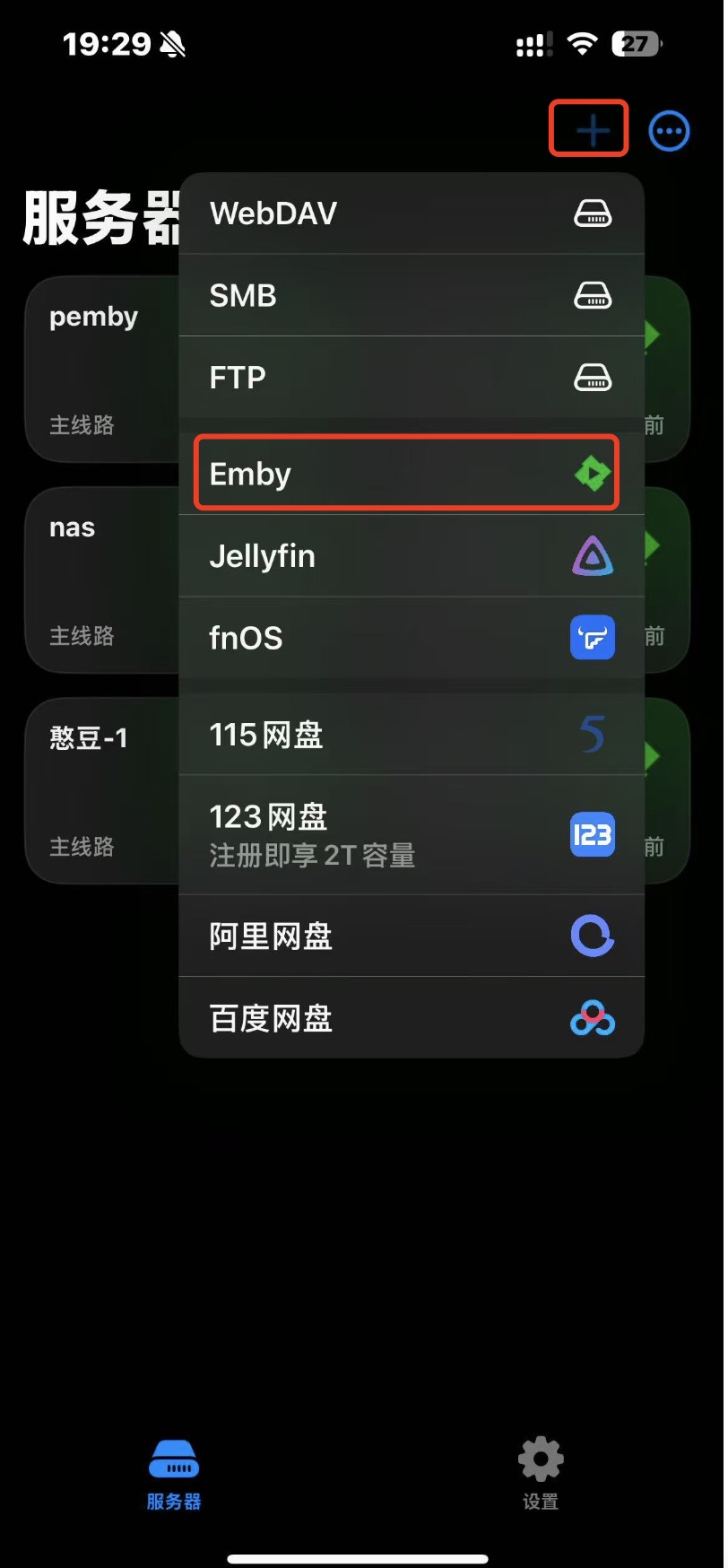Open the pemby server card
The height and width of the screenshot is (1568, 728).
(x=99, y=368)
